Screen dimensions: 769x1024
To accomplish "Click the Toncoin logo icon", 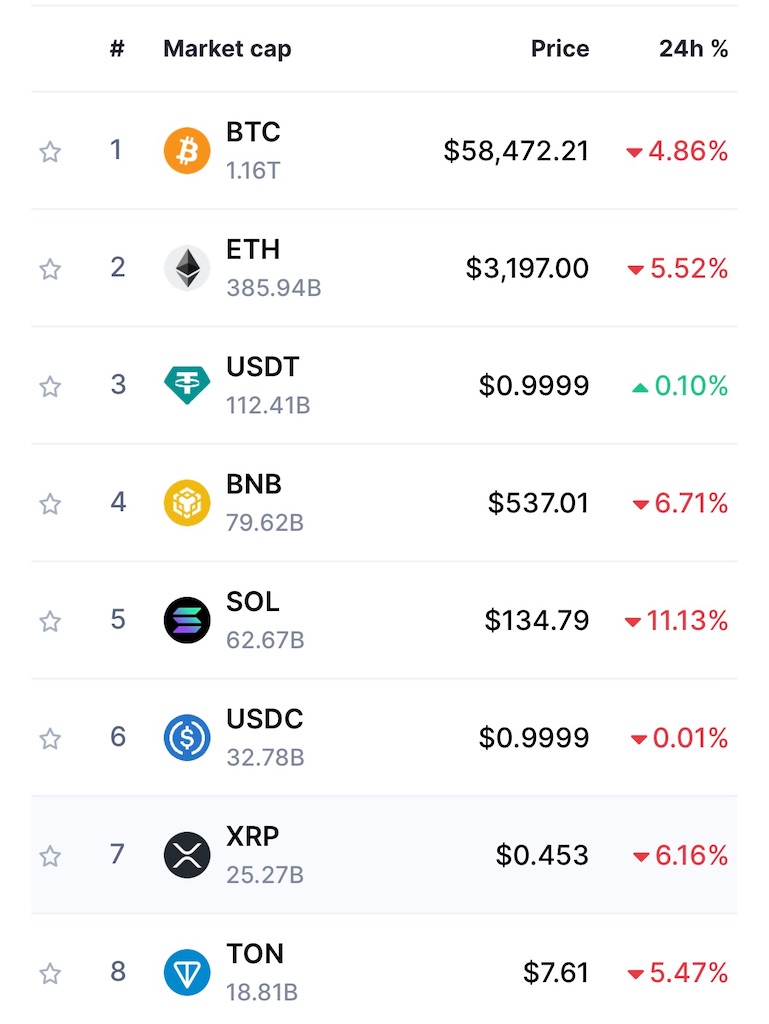I will pos(186,972).
